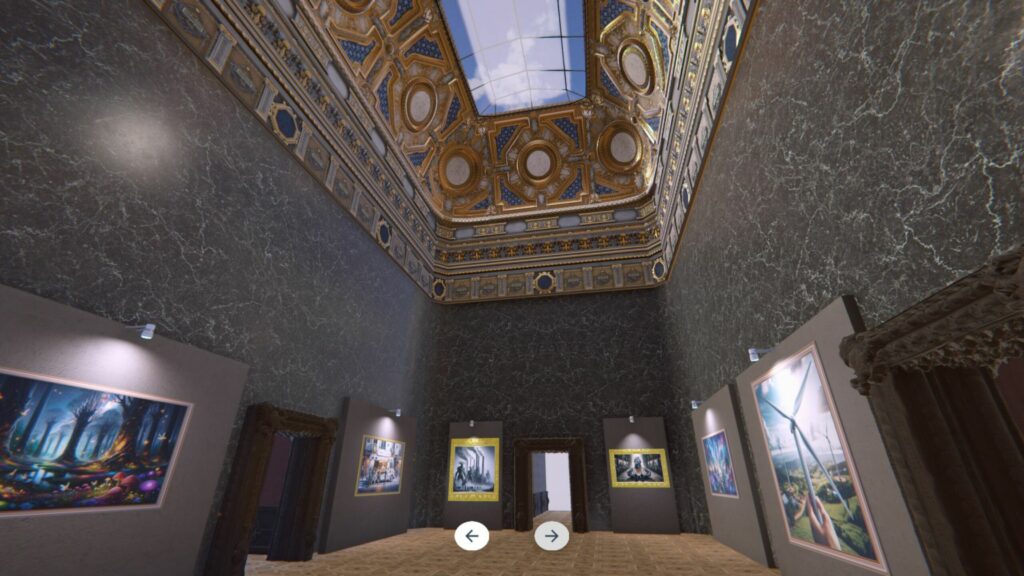This screenshot has height=576, width=1024.
Task: Tap the right arrow to go to next artwork
Action: click(551, 536)
